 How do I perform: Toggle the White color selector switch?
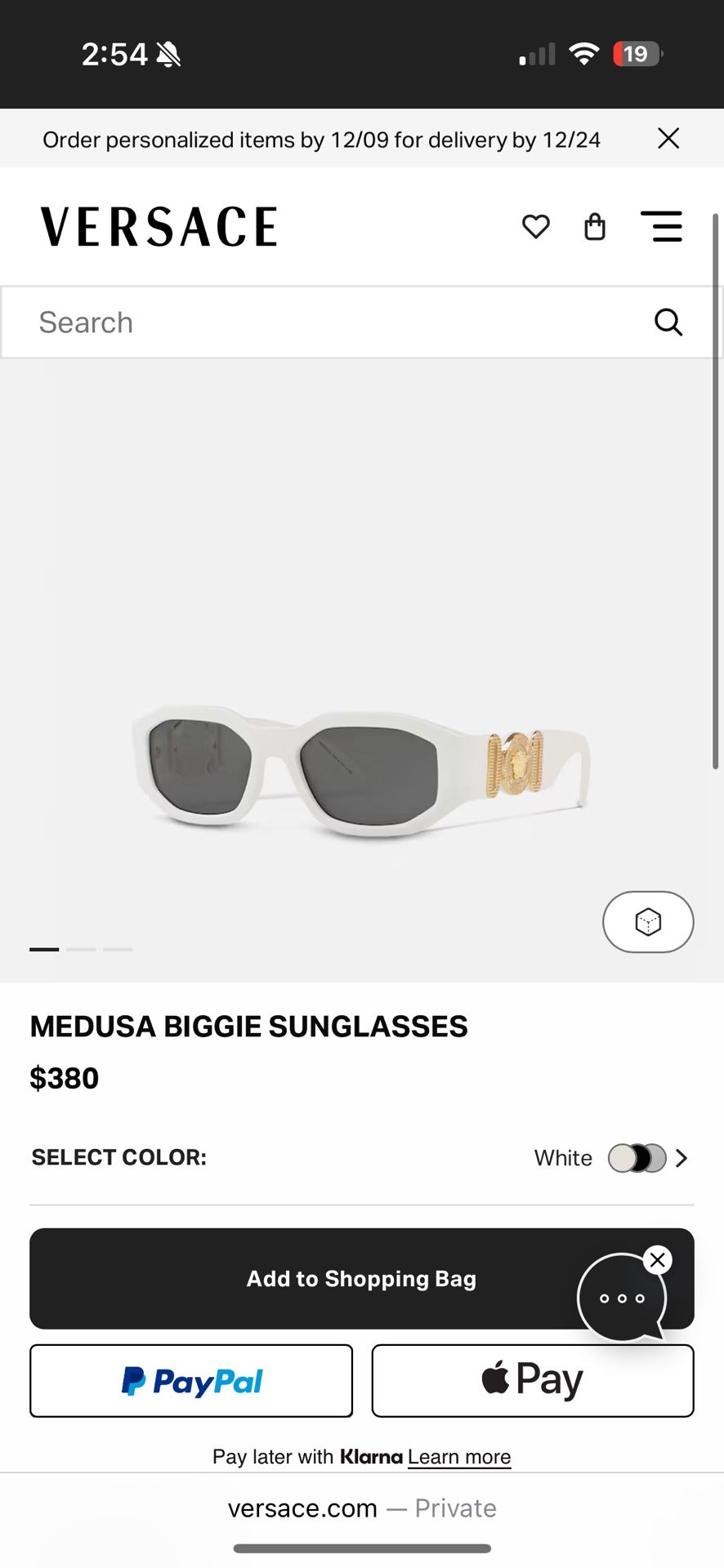pos(637,1157)
